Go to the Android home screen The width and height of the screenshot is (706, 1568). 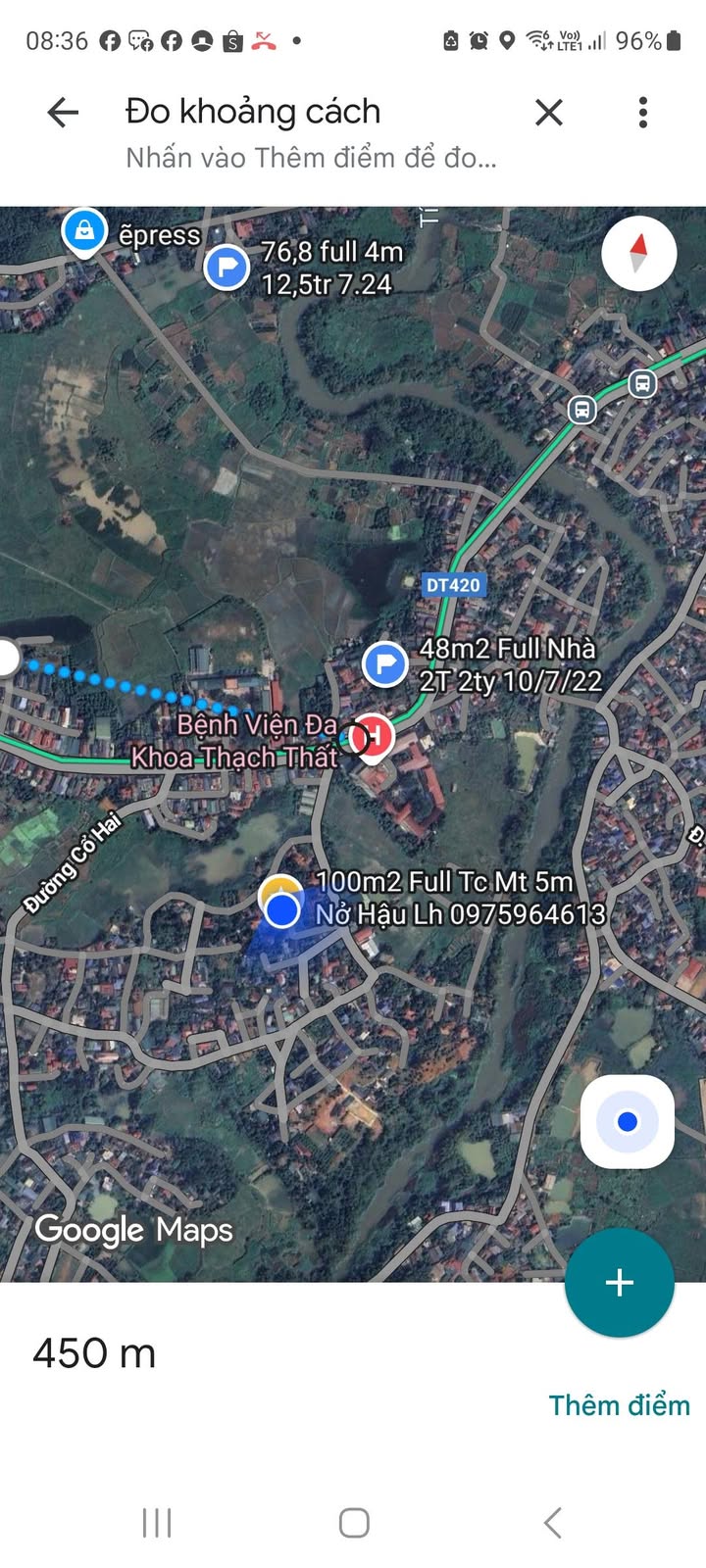coord(353,1522)
